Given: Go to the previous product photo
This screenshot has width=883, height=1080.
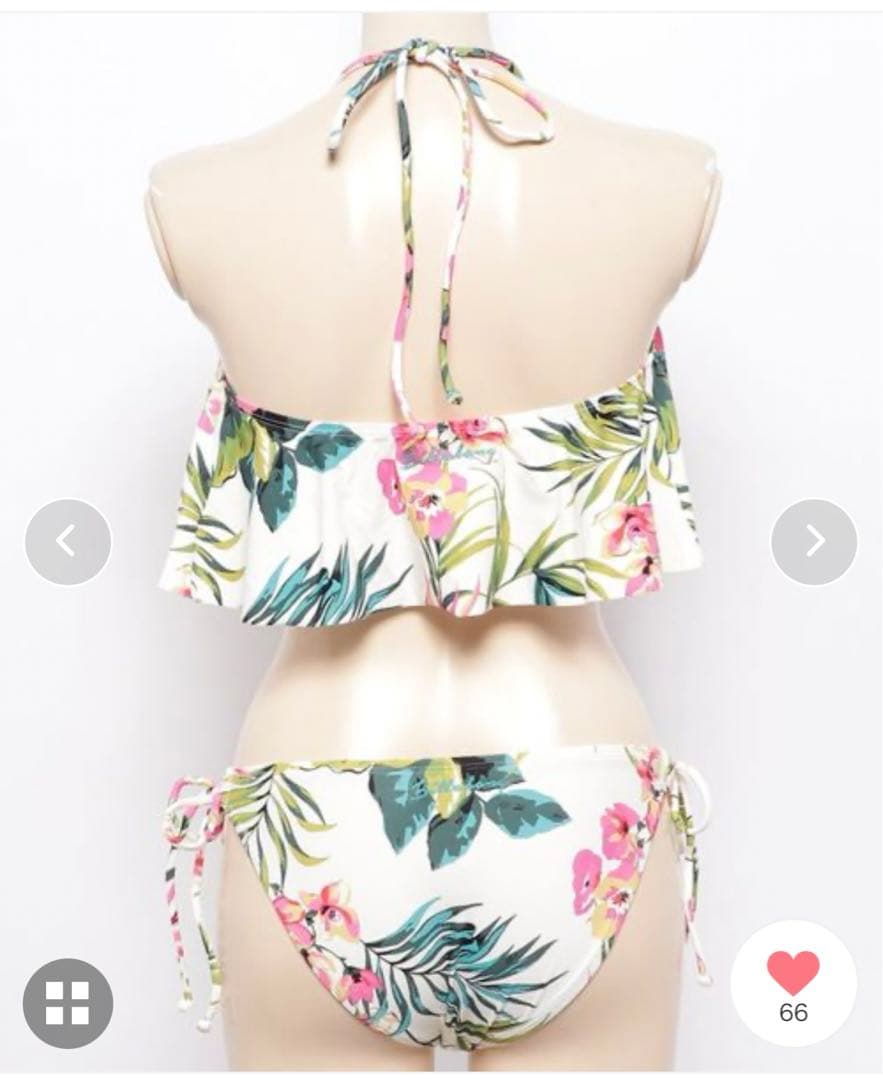Looking at the screenshot, I should pos(67,541).
